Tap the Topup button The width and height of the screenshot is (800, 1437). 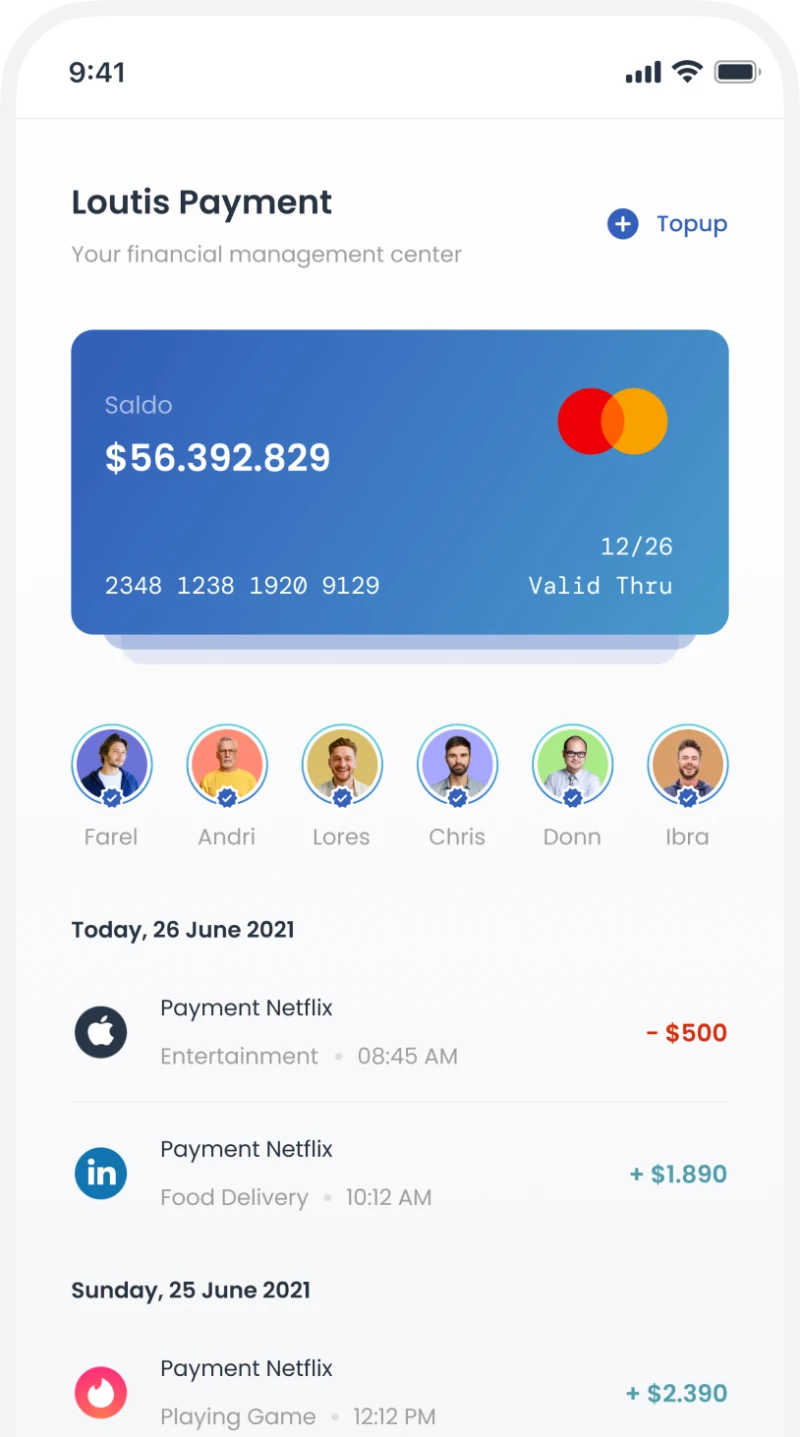point(667,224)
